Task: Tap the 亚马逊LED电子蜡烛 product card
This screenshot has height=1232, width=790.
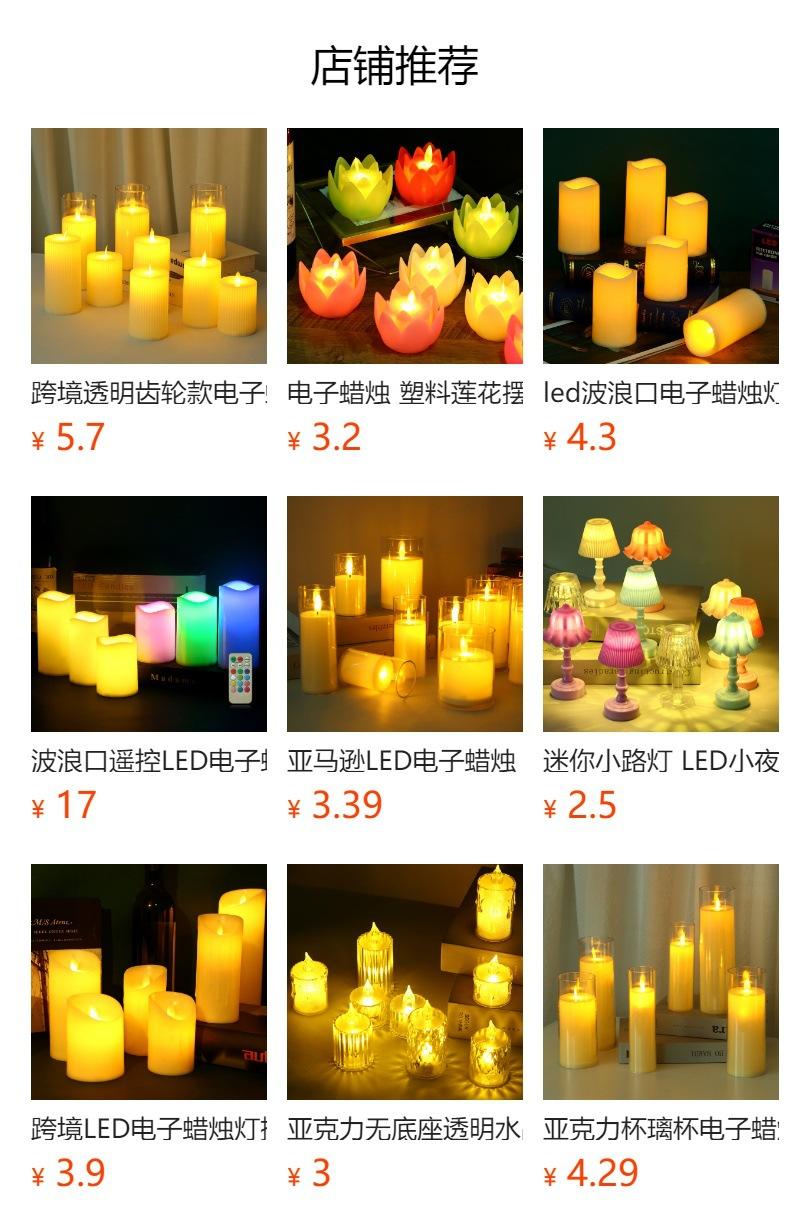Action: pos(404,614)
